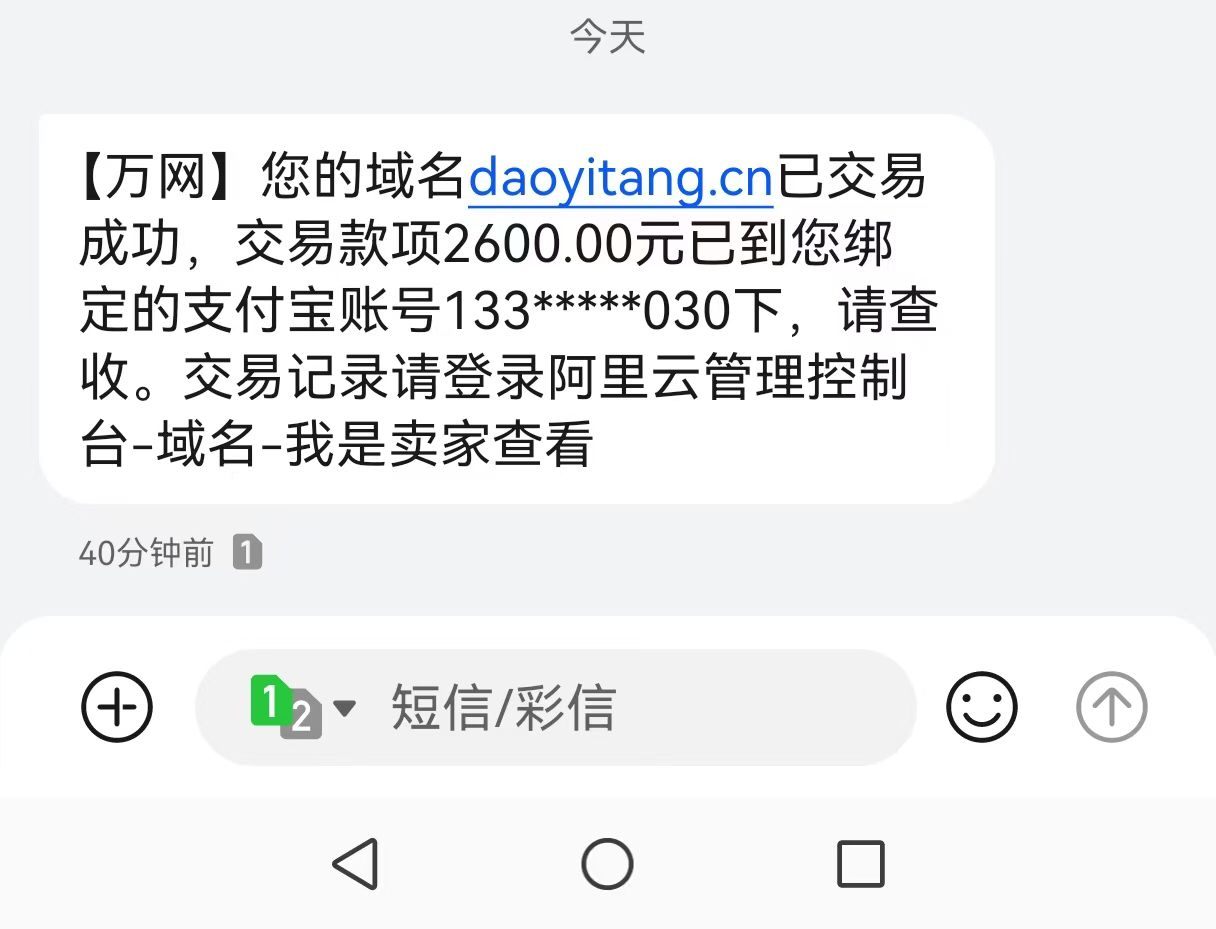
Task: Go to the home screen
Action: coord(608,864)
